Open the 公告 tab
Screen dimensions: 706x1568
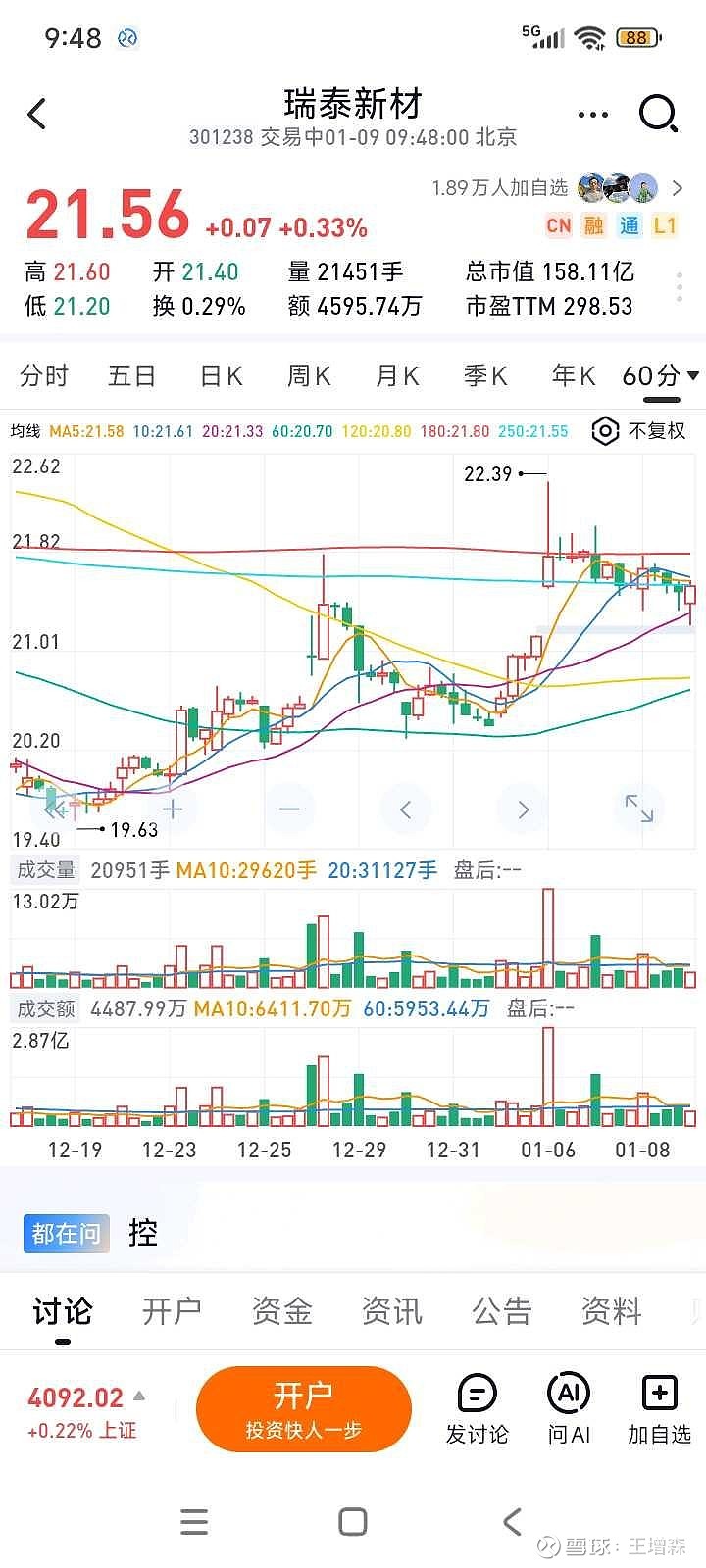[501, 1310]
